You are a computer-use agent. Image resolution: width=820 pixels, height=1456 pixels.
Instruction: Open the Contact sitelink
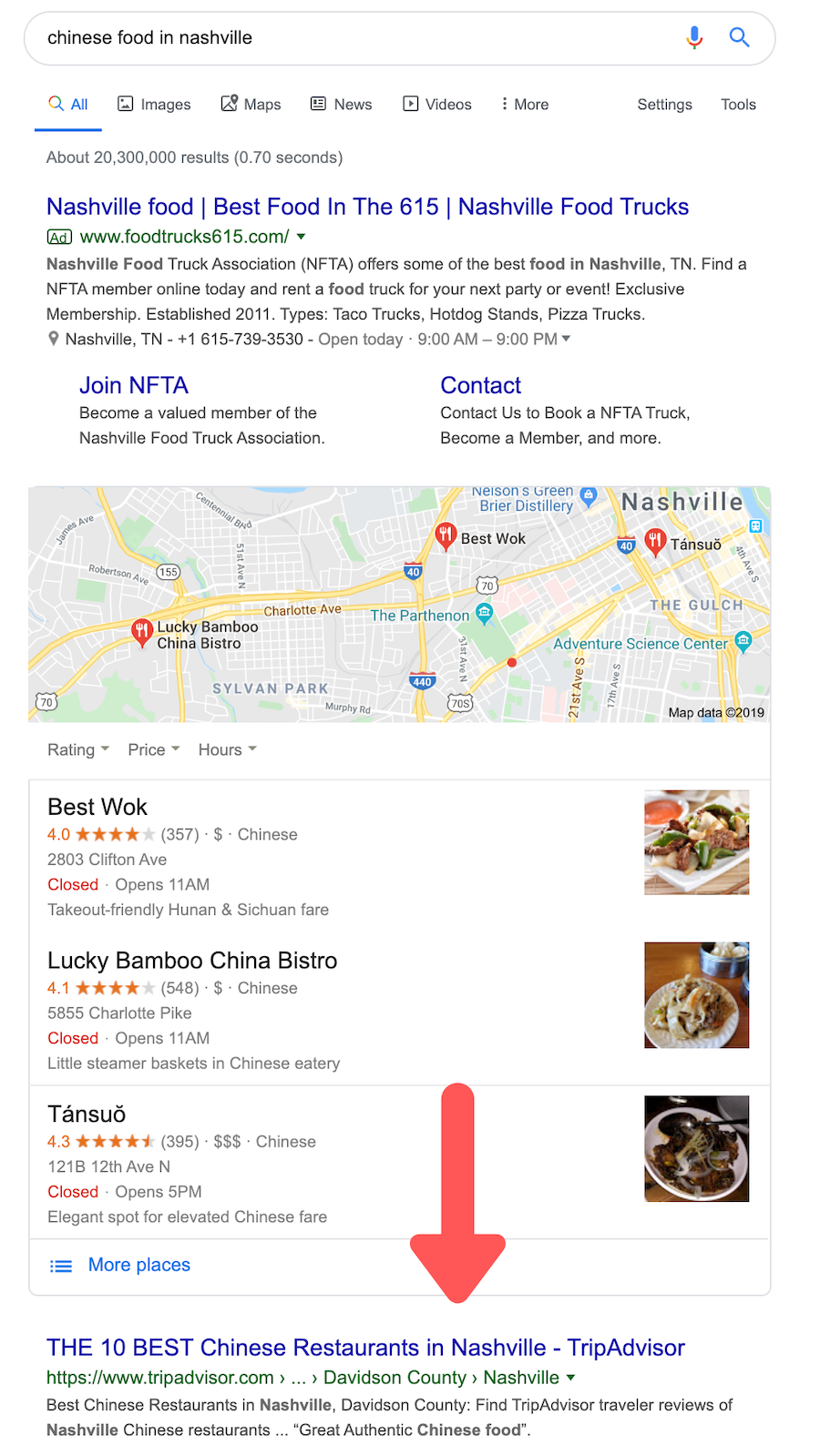coord(481,385)
